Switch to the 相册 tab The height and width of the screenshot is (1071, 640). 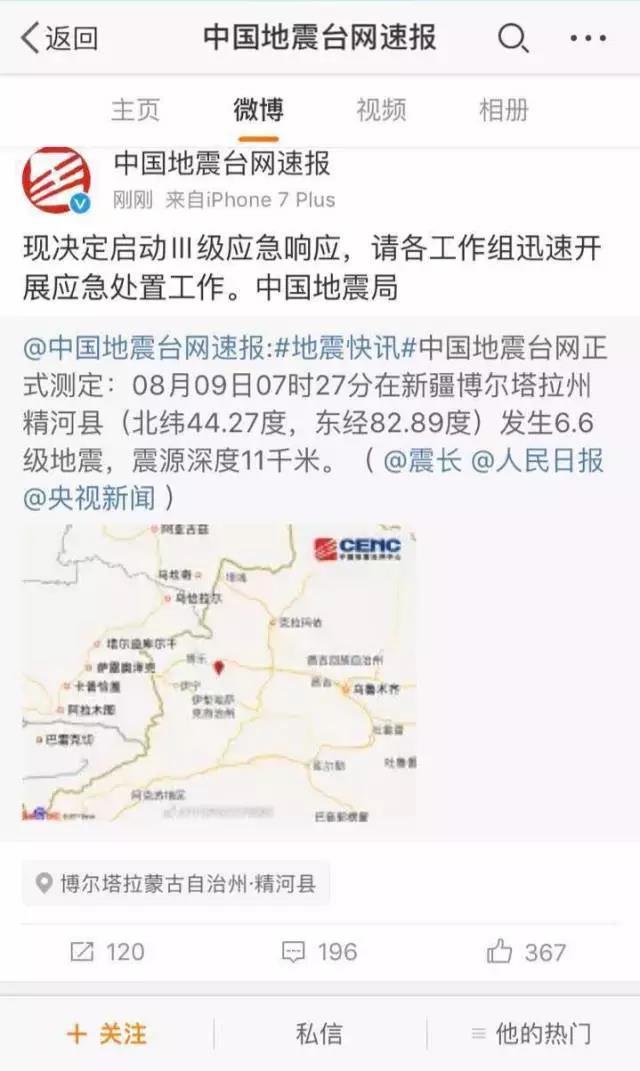(x=504, y=109)
